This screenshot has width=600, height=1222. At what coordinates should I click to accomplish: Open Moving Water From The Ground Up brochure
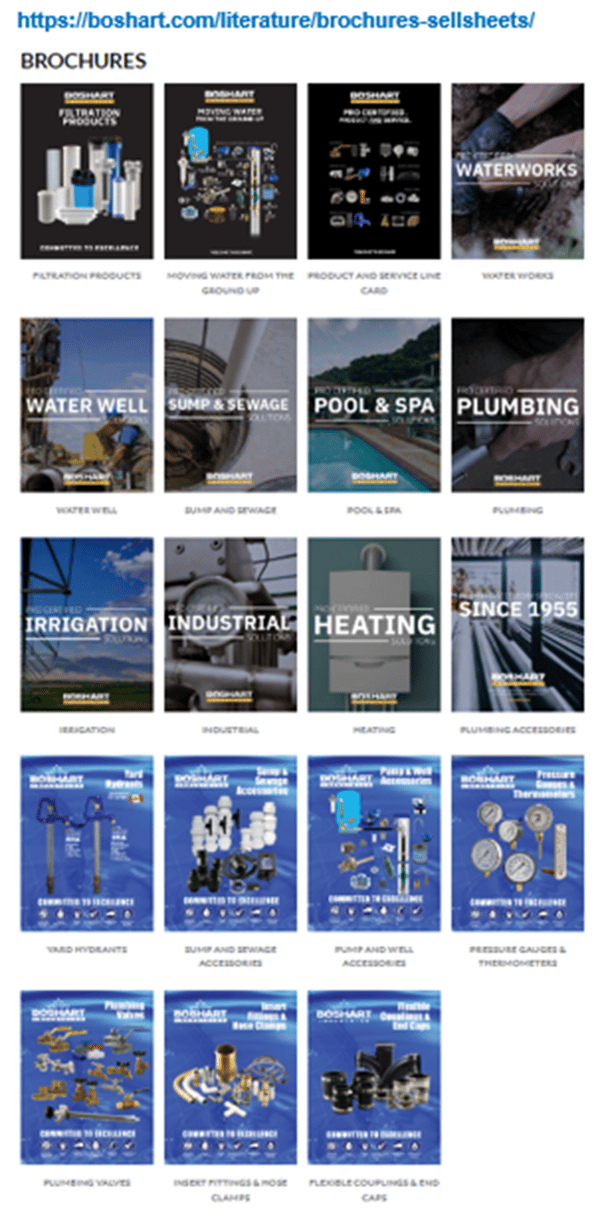click(230, 171)
